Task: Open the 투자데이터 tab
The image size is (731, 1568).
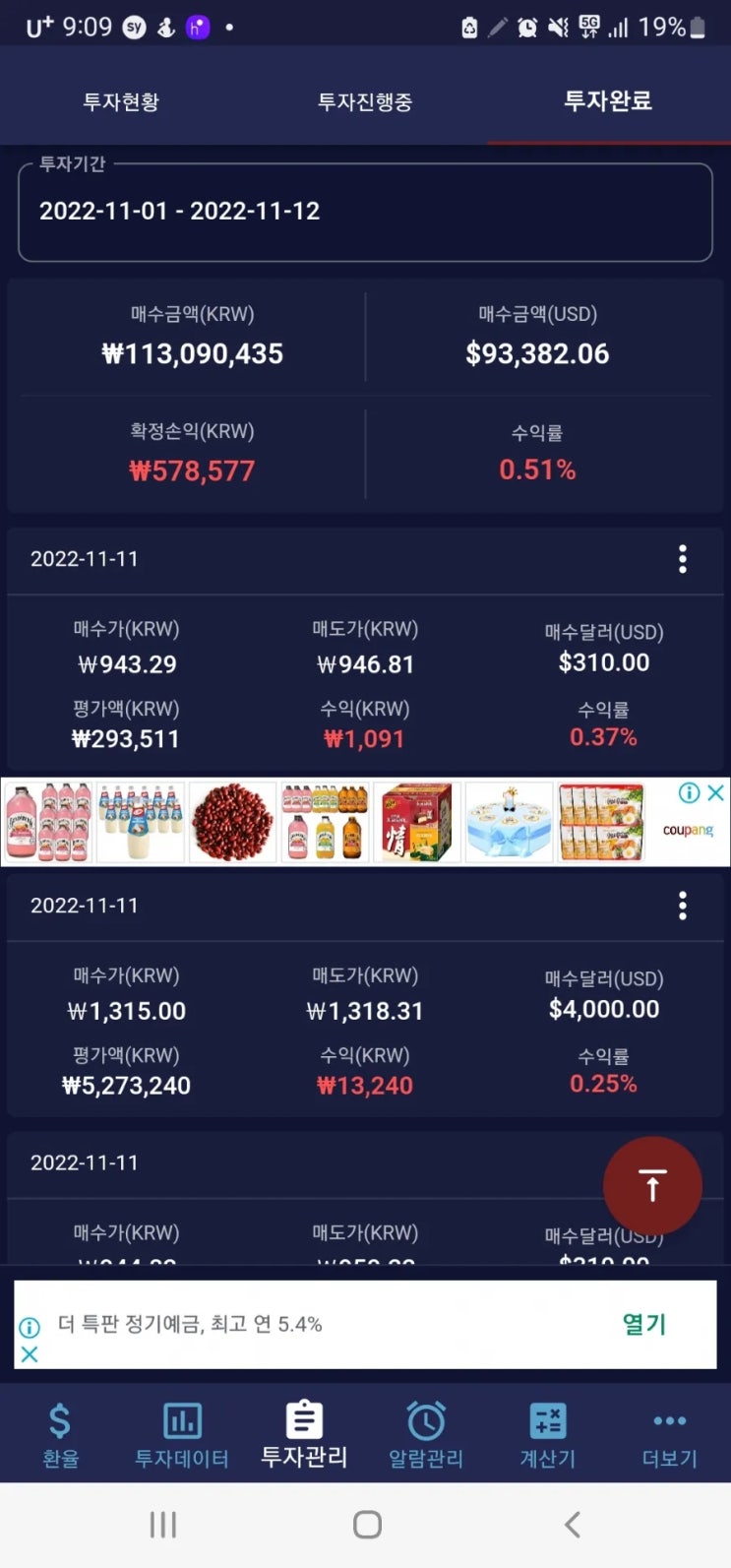Action: coord(182,1435)
